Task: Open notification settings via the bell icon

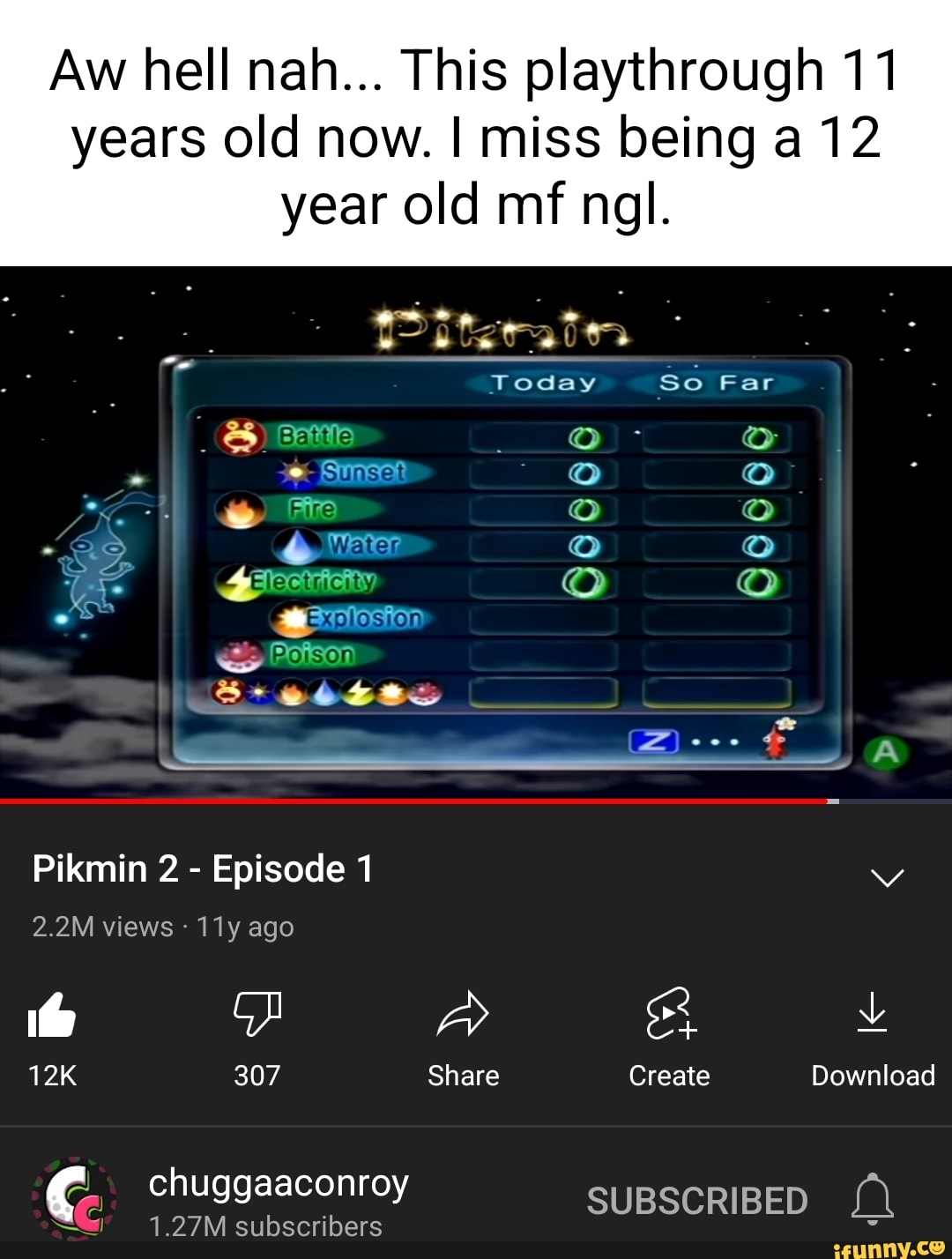Action: 873,1199
